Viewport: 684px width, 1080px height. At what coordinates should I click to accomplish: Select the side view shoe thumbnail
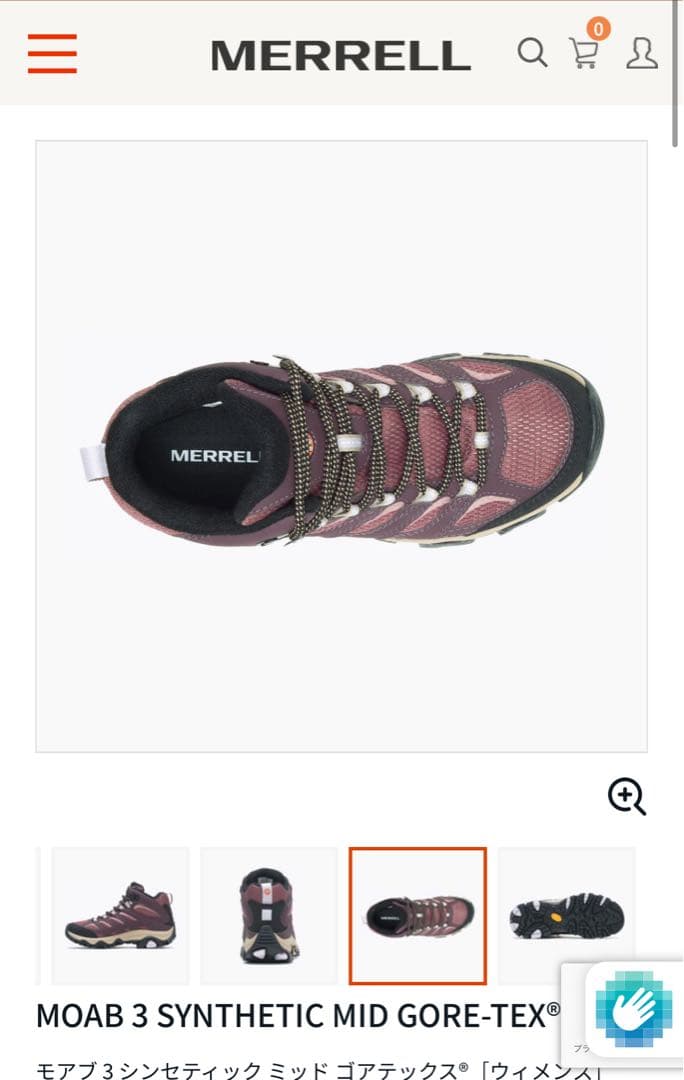pyautogui.click(x=120, y=915)
